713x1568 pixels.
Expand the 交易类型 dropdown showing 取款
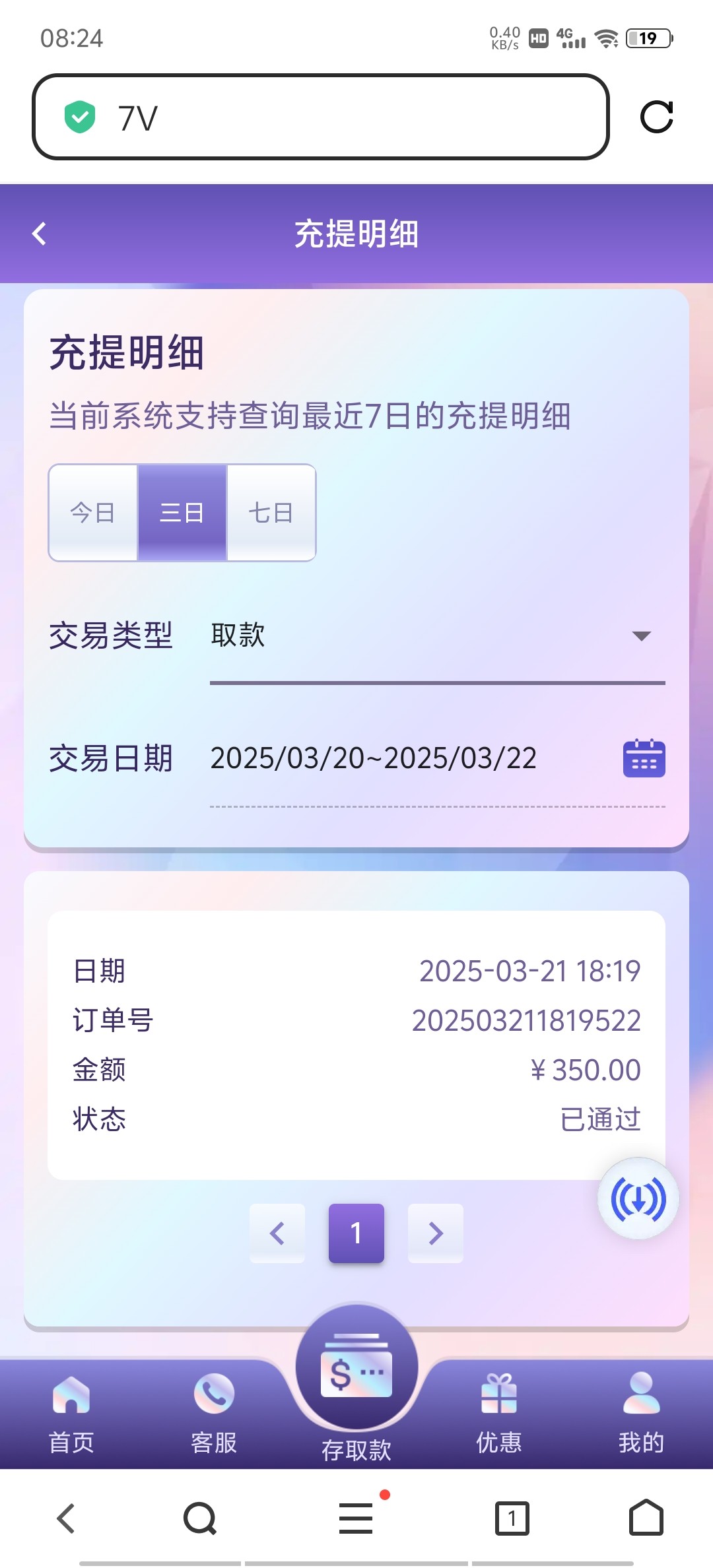[436, 636]
